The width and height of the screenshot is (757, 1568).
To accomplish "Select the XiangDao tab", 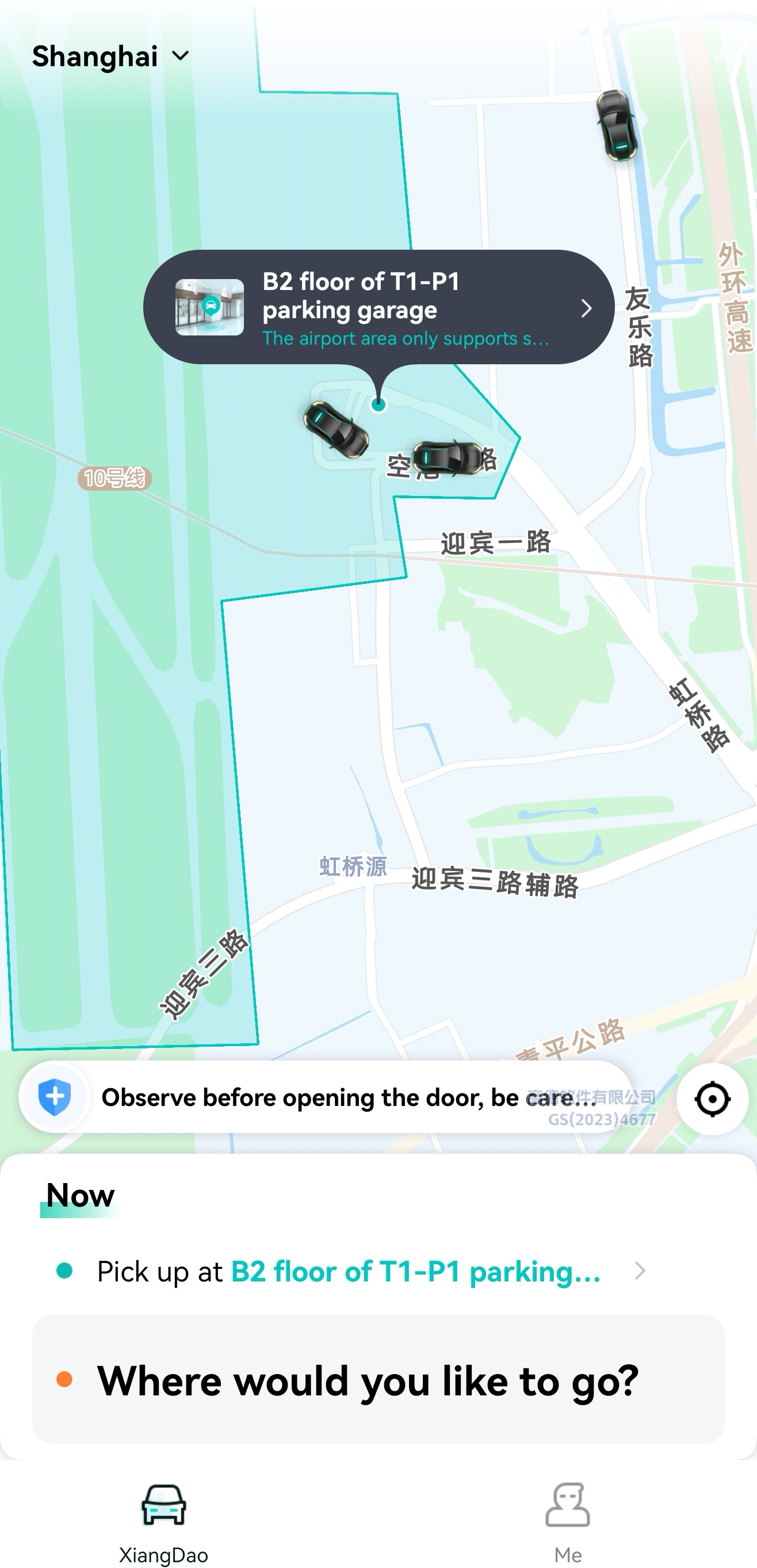I will [162, 1516].
